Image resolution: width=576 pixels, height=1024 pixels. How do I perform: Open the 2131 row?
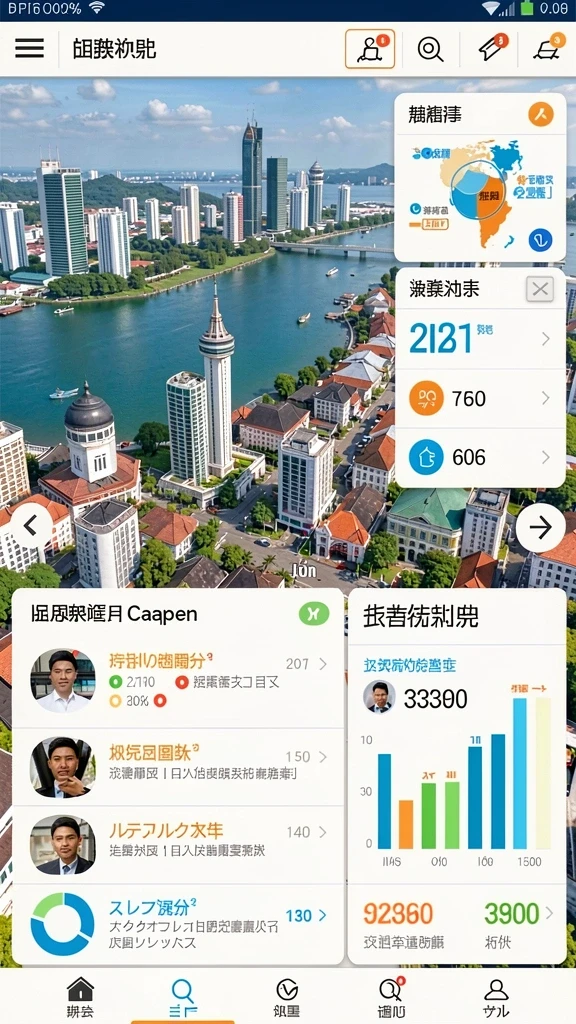tap(481, 339)
